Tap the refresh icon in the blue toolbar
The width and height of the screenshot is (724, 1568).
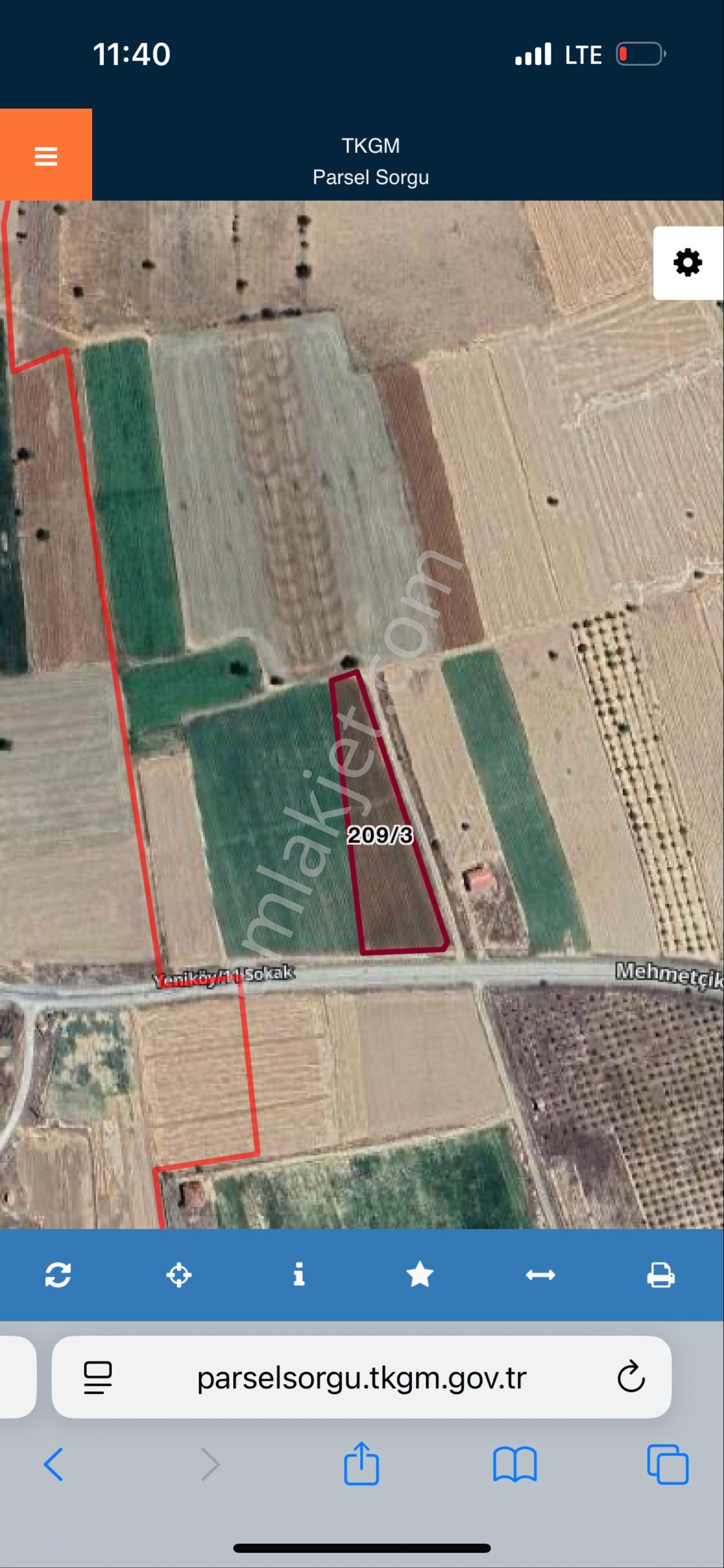58,1274
